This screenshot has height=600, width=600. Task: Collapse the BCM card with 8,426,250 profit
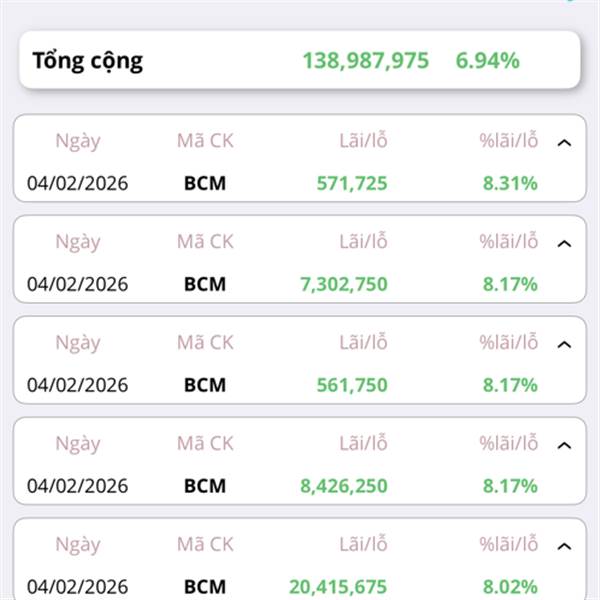click(564, 445)
